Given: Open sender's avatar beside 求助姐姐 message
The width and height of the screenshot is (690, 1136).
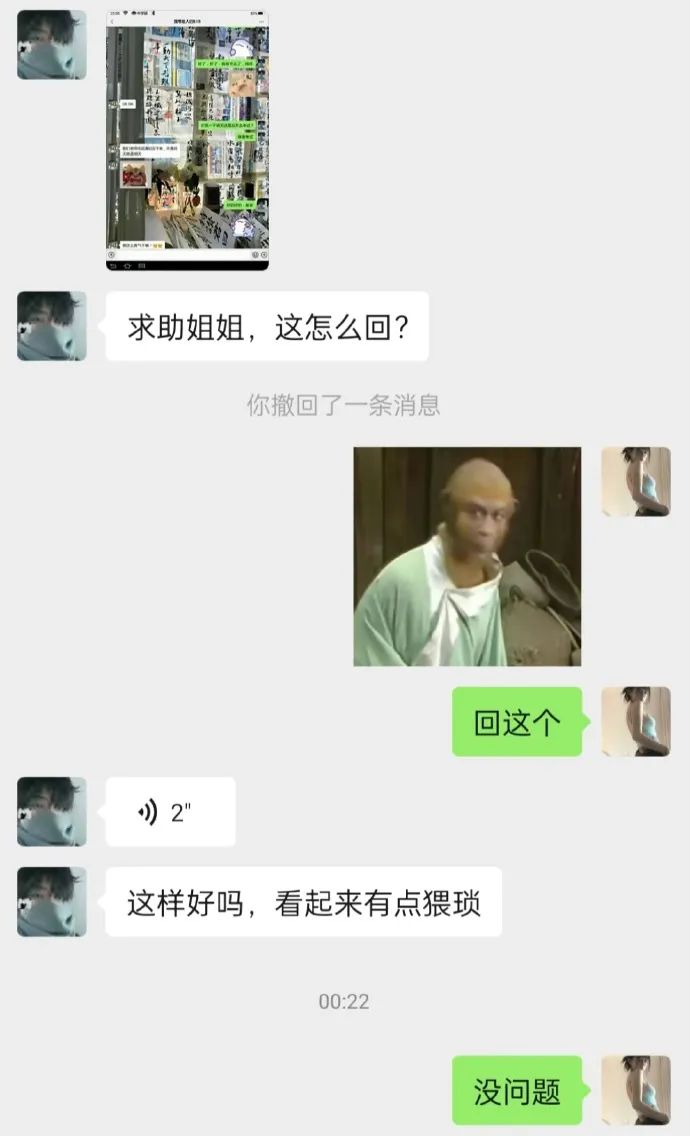Looking at the screenshot, I should pyautogui.click(x=52, y=326).
